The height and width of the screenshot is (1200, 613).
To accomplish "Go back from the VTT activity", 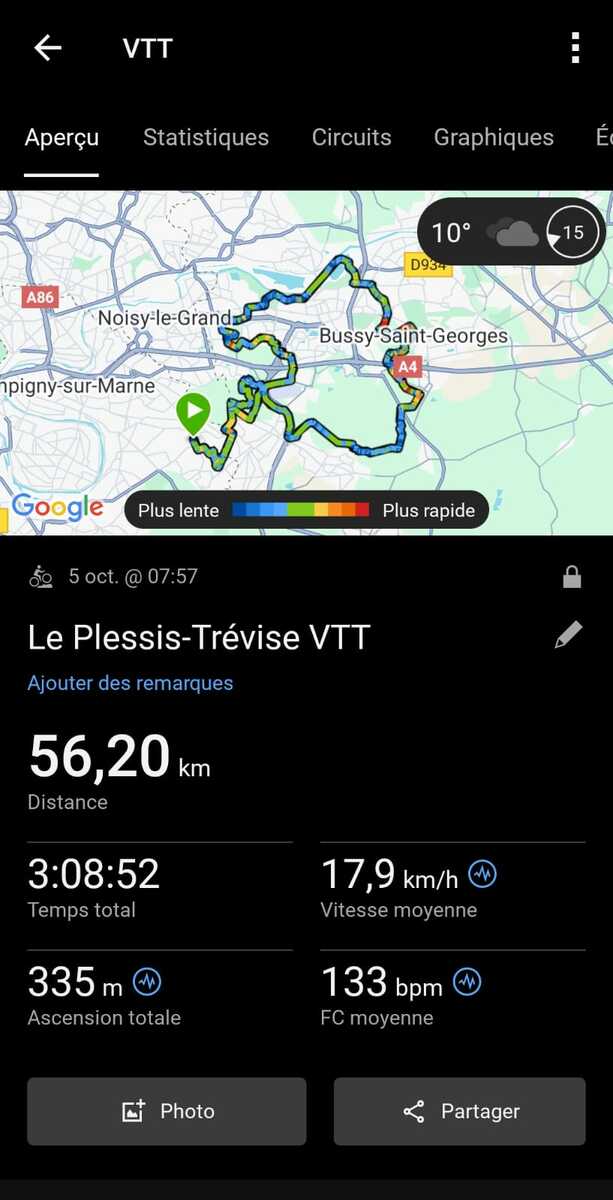I will [48, 48].
